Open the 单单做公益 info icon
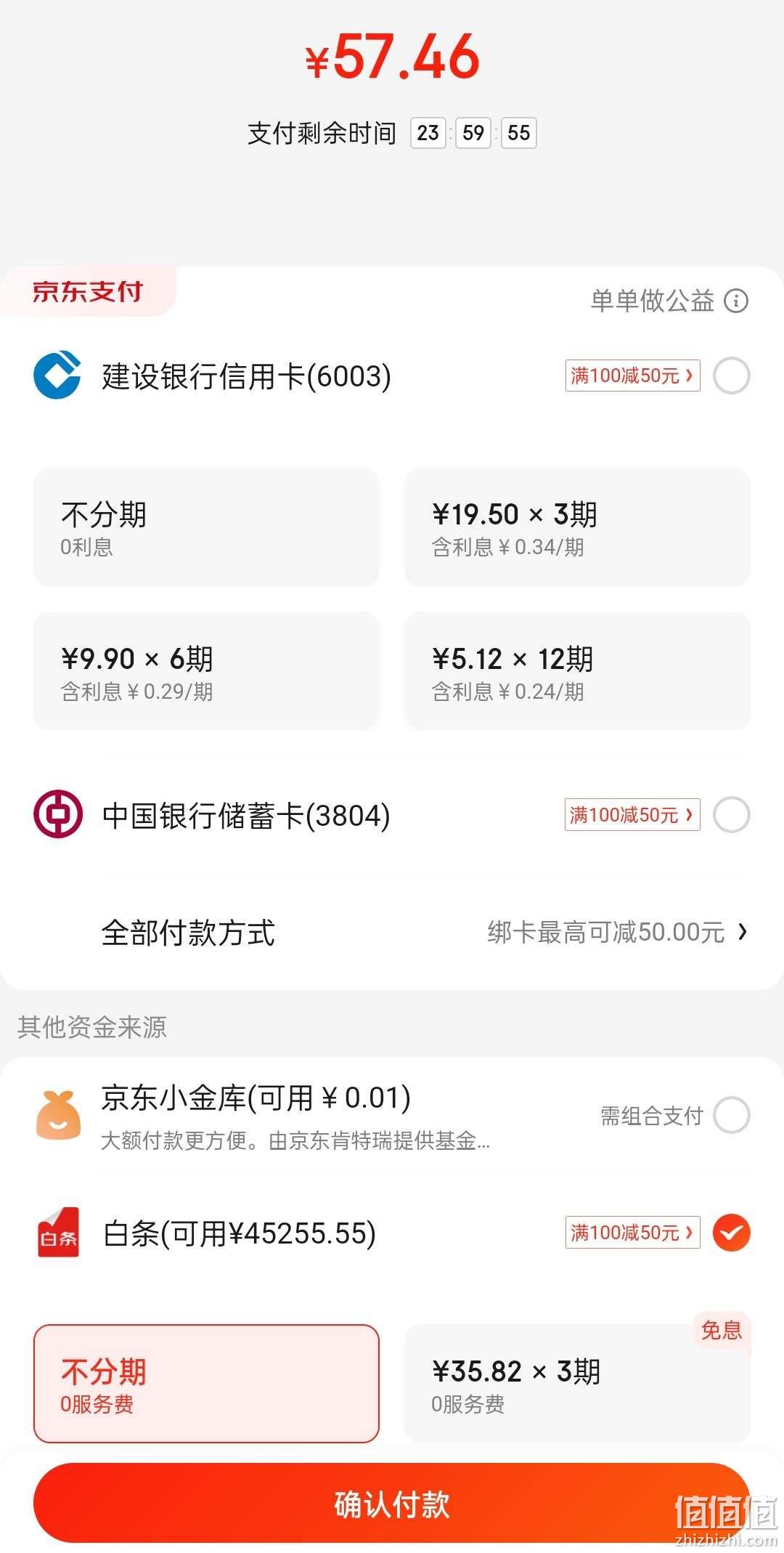 pyautogui.click(x=736, y=301)
